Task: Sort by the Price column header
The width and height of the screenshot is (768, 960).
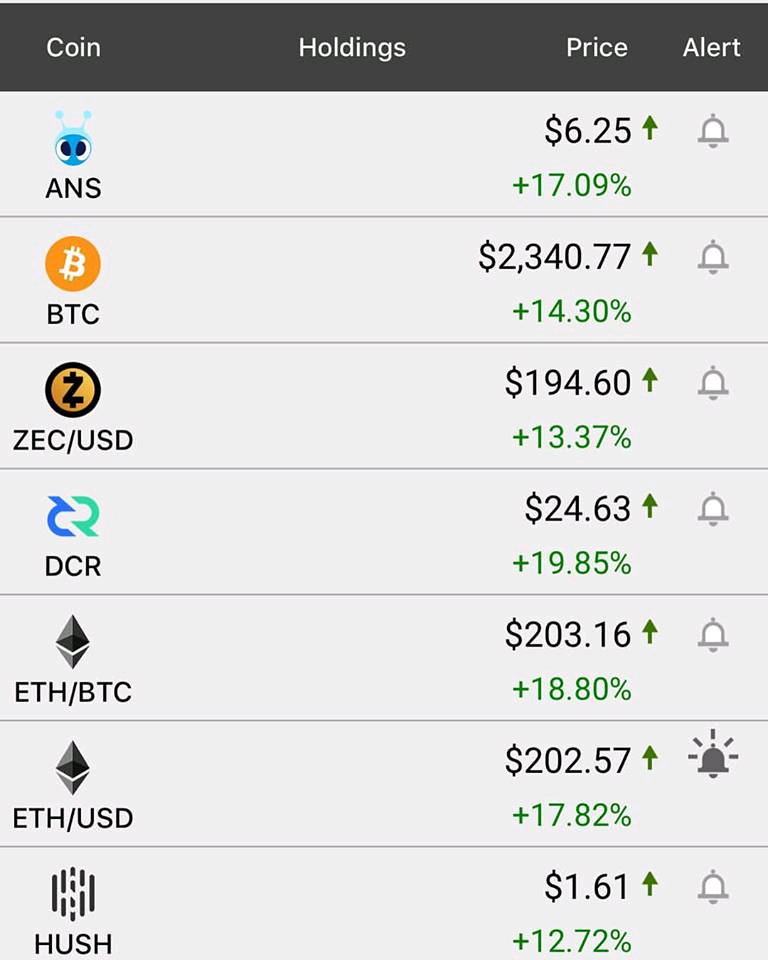Action: (596, 47)
